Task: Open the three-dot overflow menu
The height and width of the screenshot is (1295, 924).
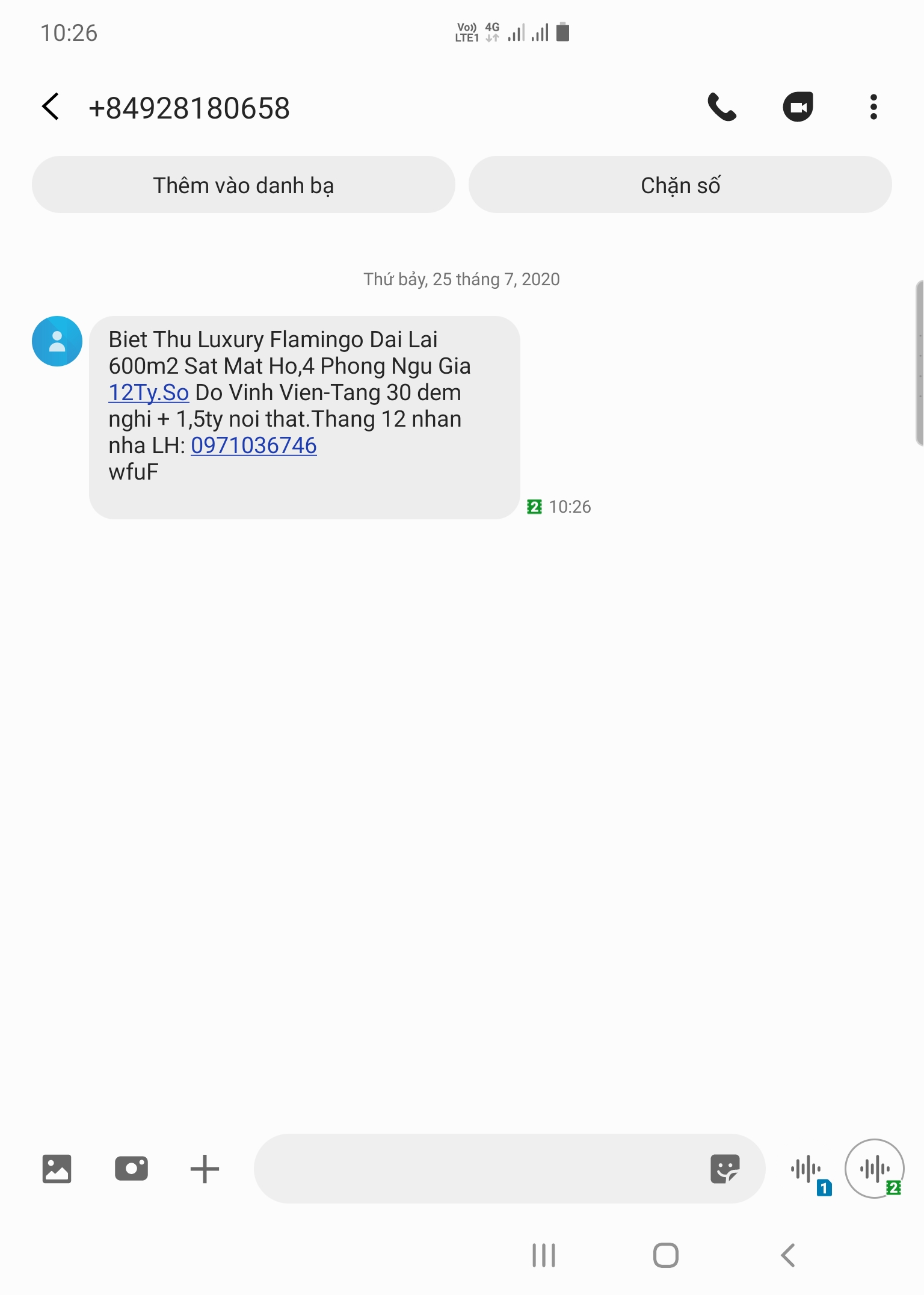Action: (x=873, y=107)
